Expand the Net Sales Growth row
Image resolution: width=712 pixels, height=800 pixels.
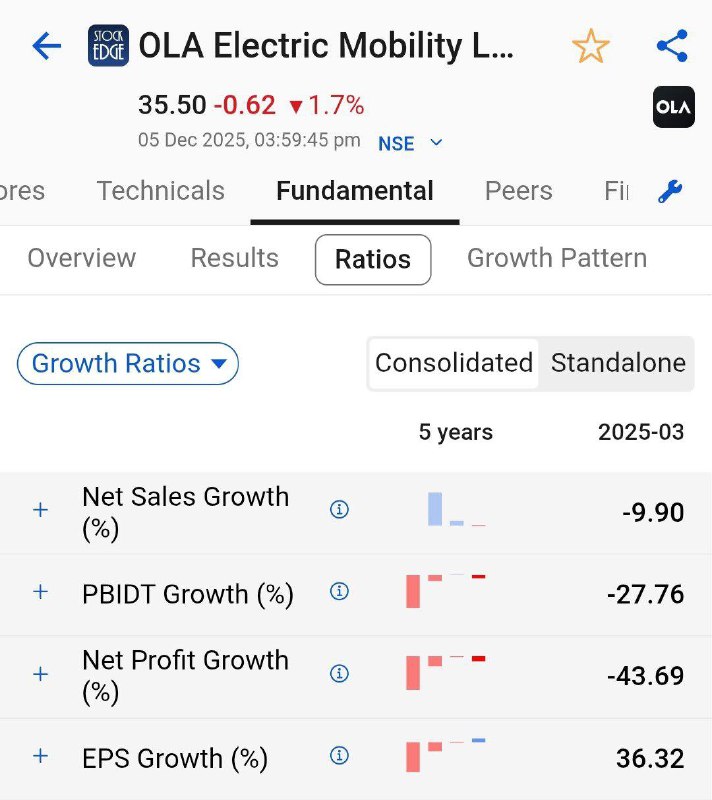(40, 511)
